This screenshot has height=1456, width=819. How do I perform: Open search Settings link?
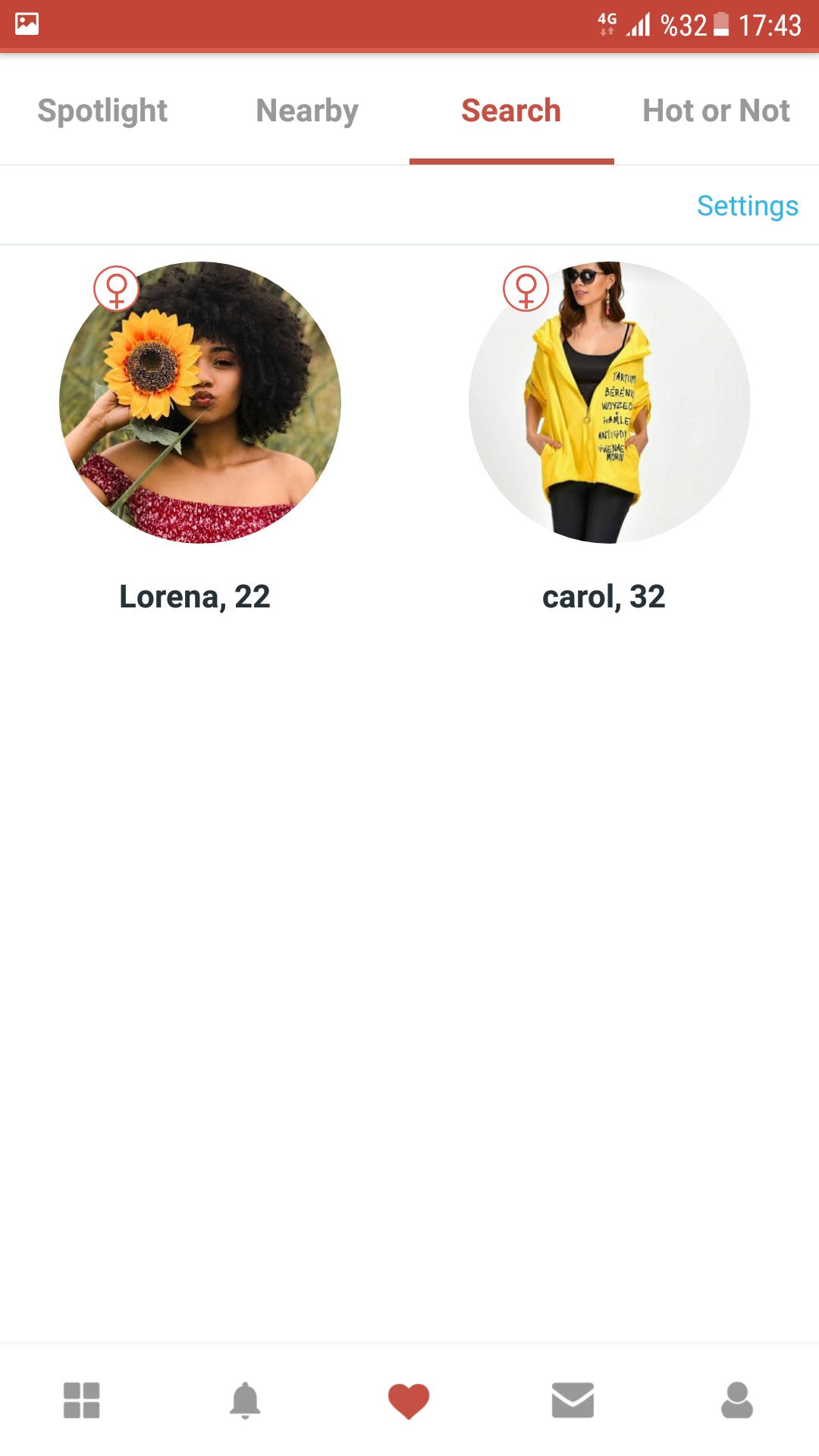pos(747,206)
